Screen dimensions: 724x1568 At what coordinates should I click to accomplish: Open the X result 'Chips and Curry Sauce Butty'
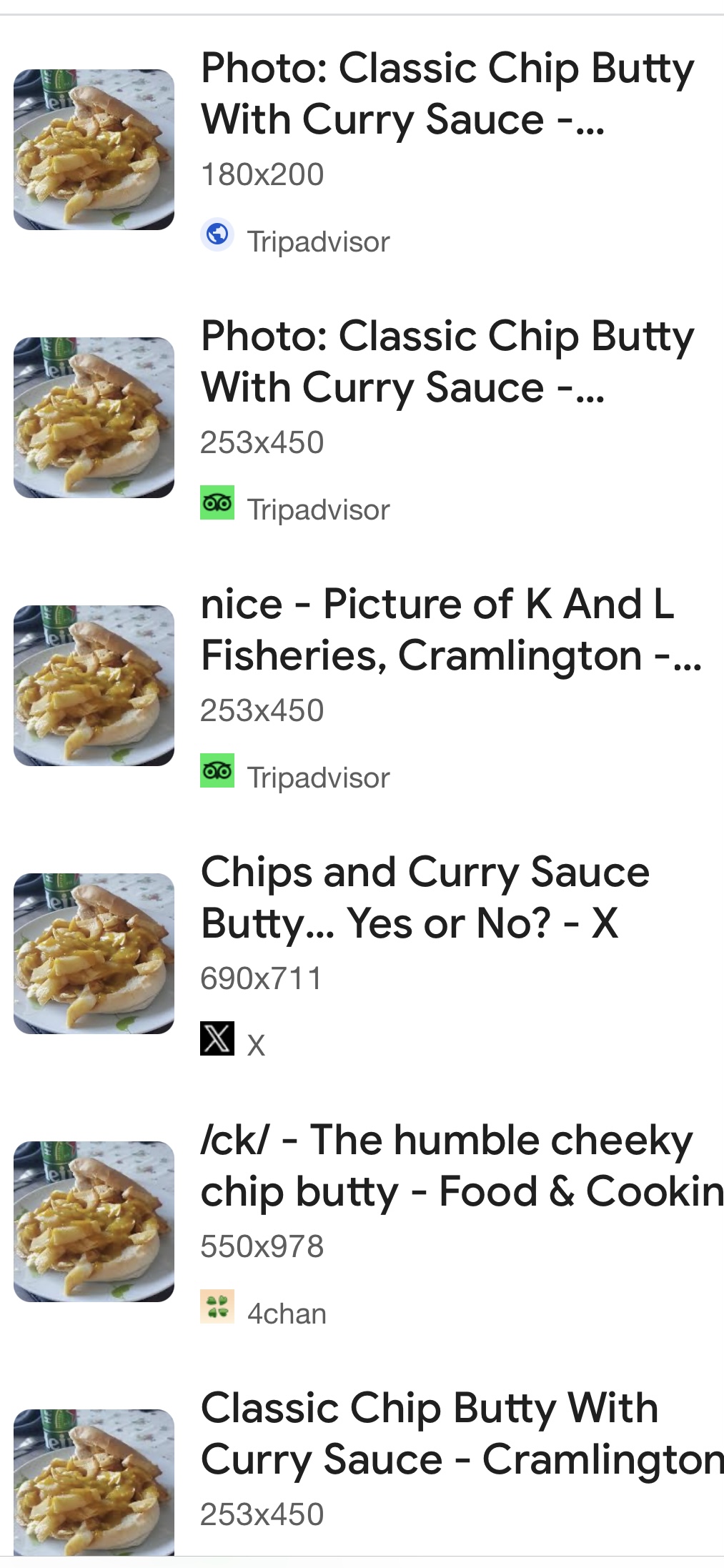pyautogui.click(x=425, y=898)
